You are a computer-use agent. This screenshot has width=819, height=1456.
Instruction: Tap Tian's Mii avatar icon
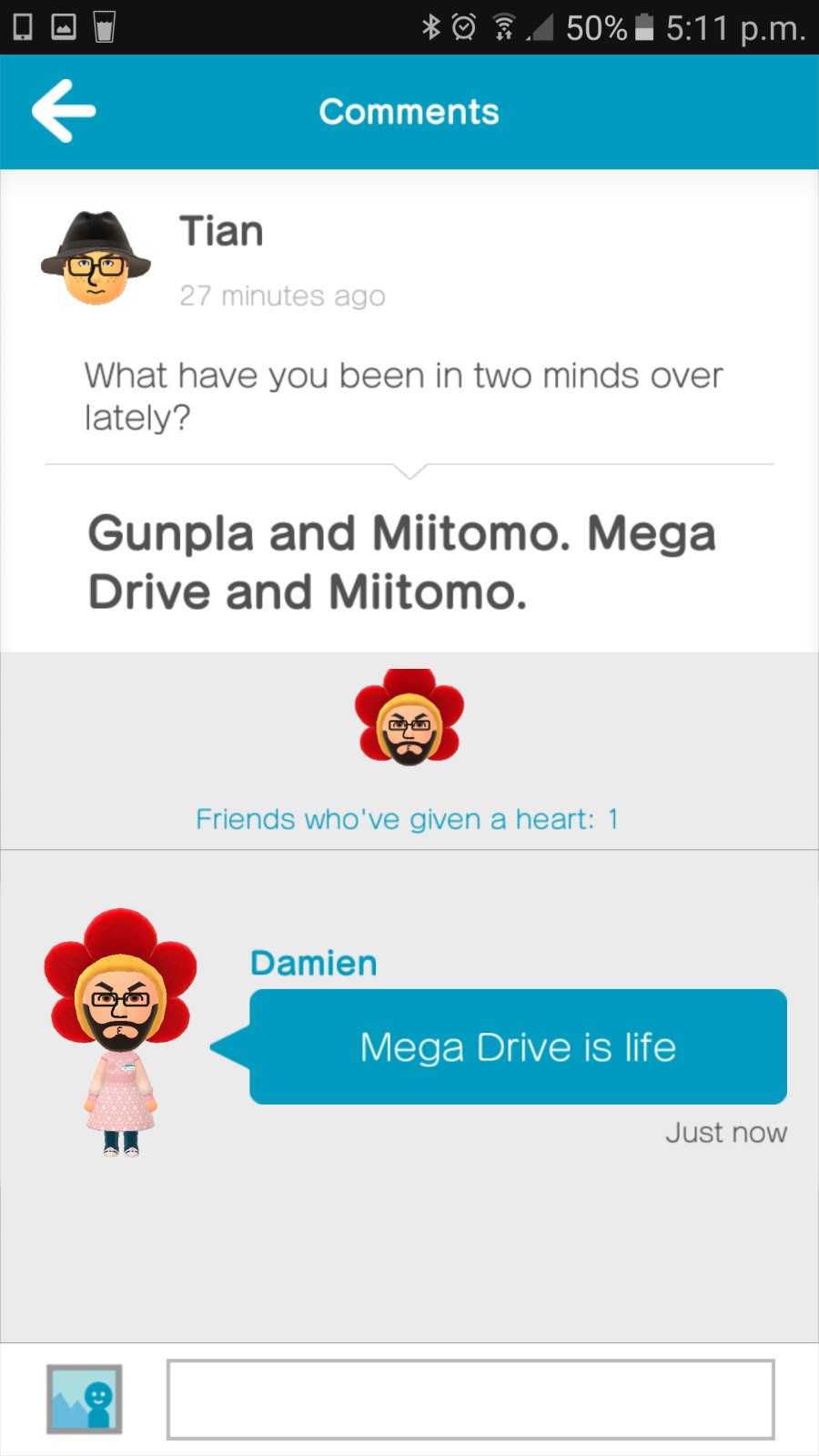pos(96,259)
